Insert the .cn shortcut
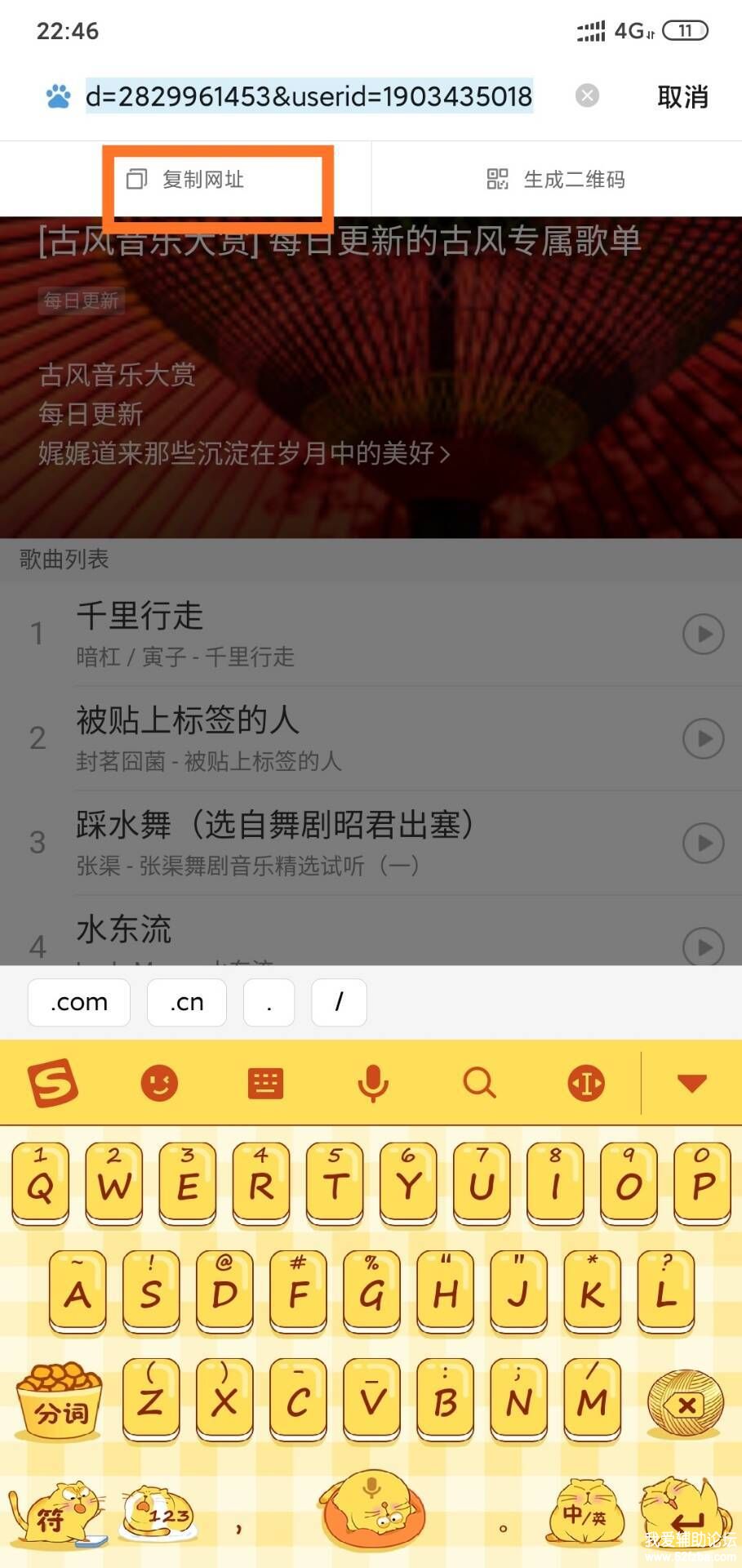Viewport: 742px width, 1568px height. (x=187, y=1002)
